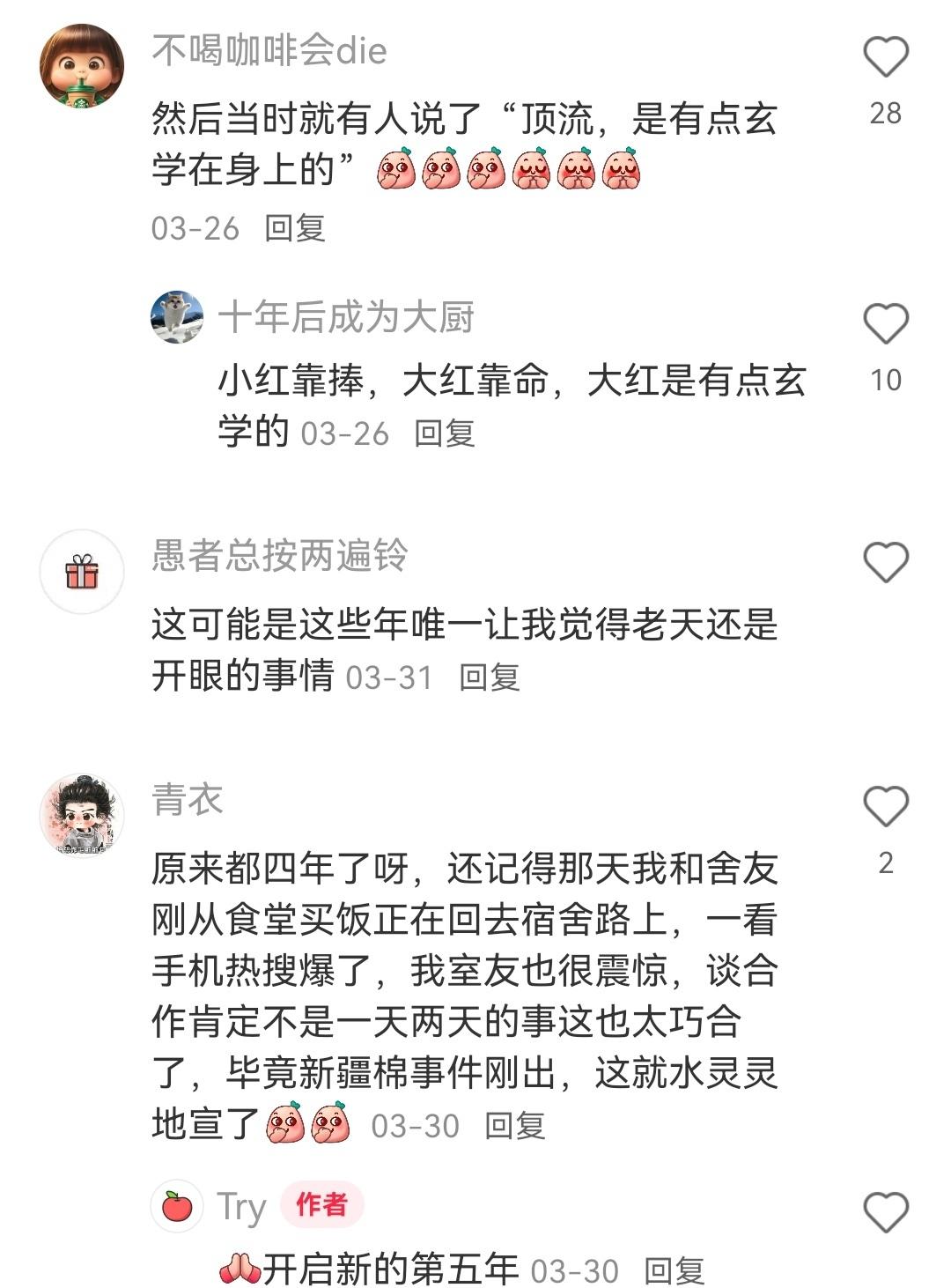Like the comment by 愚者总按两遍铃

click(x=885, y=562)
